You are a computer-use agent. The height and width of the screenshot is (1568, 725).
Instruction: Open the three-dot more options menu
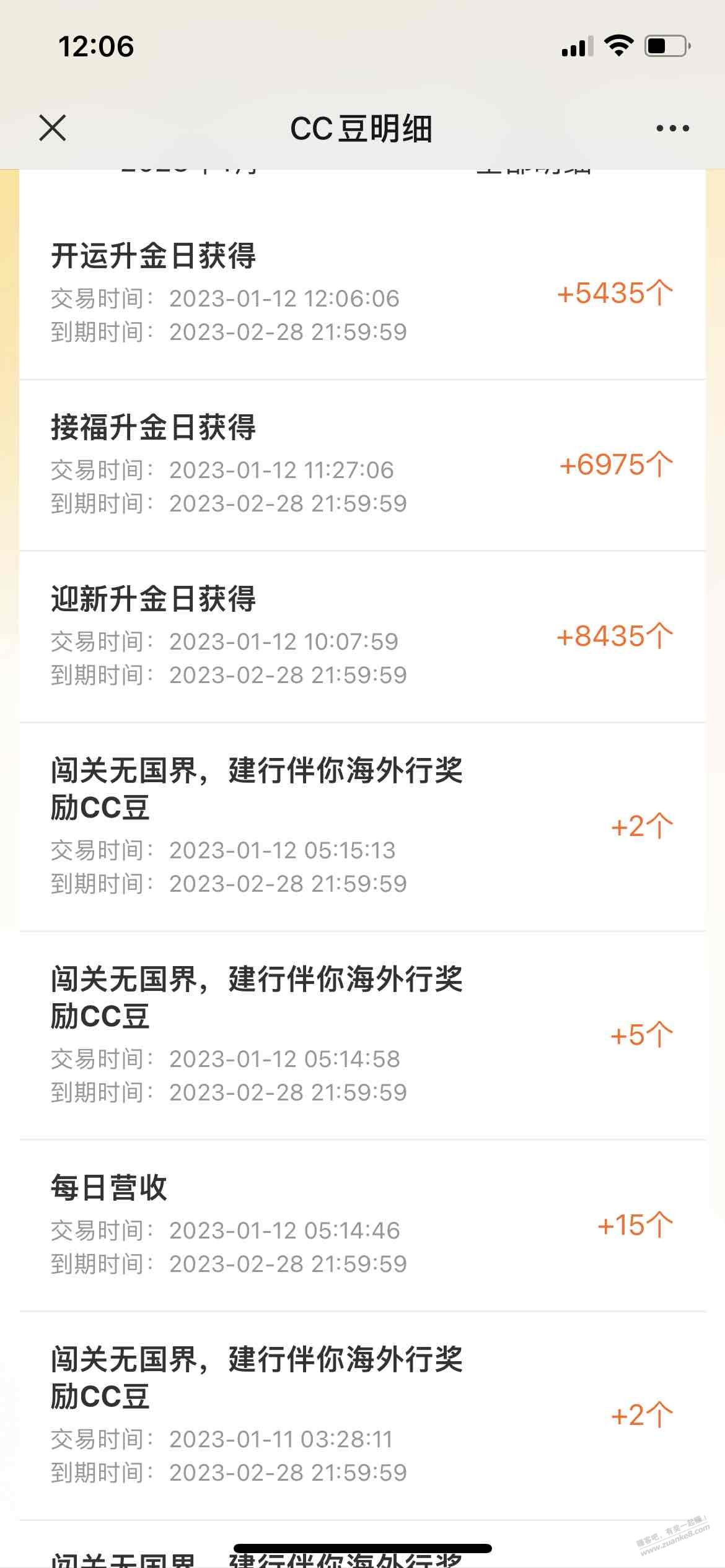coord(672,128)
